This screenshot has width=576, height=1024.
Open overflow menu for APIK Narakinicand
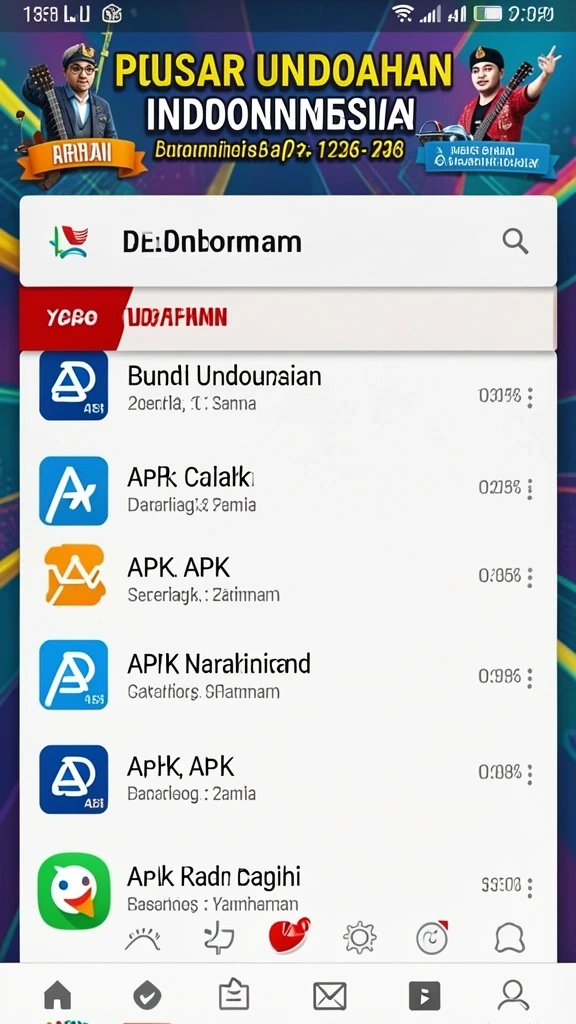(x=530, y=678)
